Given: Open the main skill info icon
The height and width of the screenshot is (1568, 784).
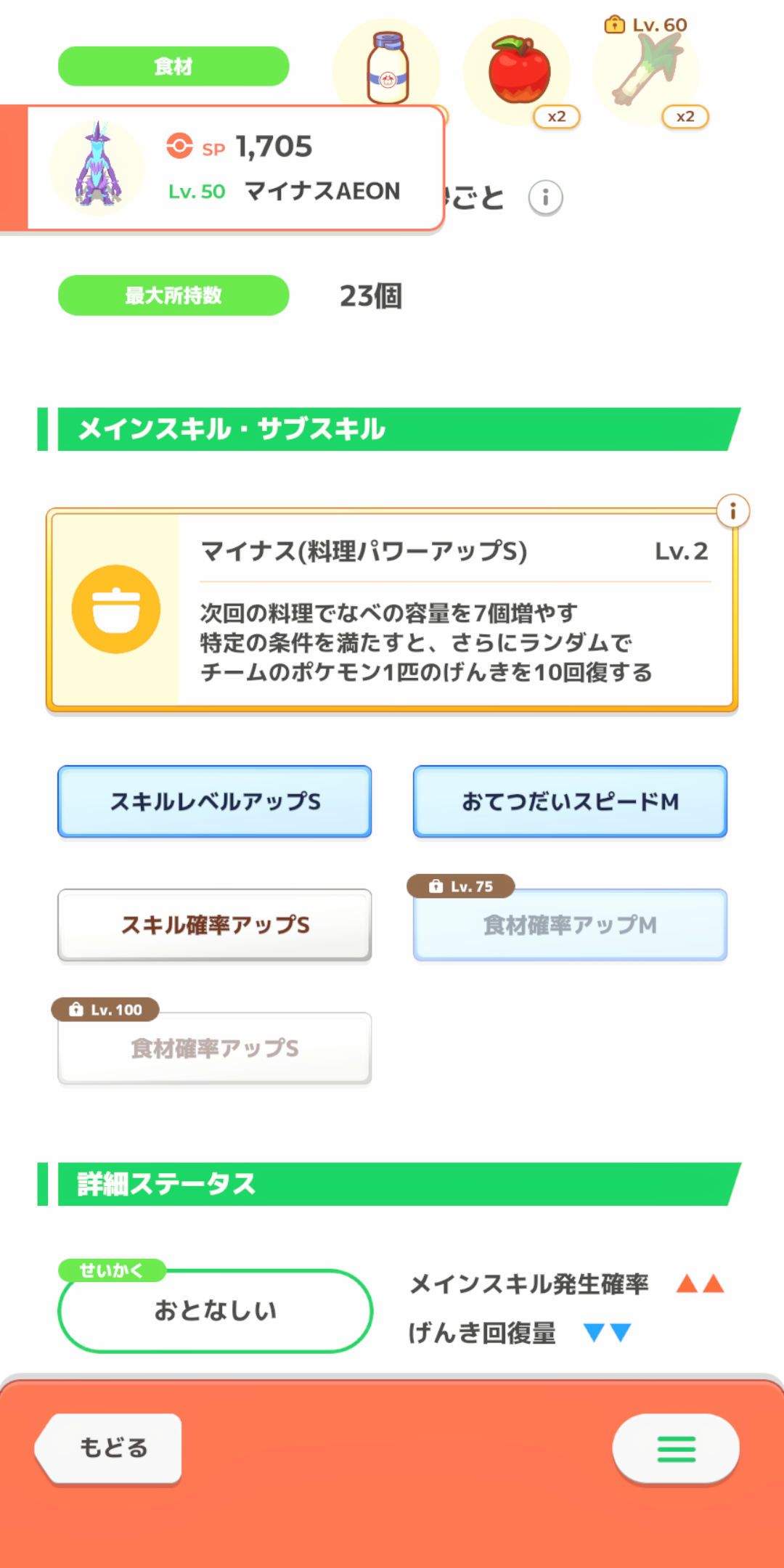Looking at the screenshot, I should click(x=732, y=512).
